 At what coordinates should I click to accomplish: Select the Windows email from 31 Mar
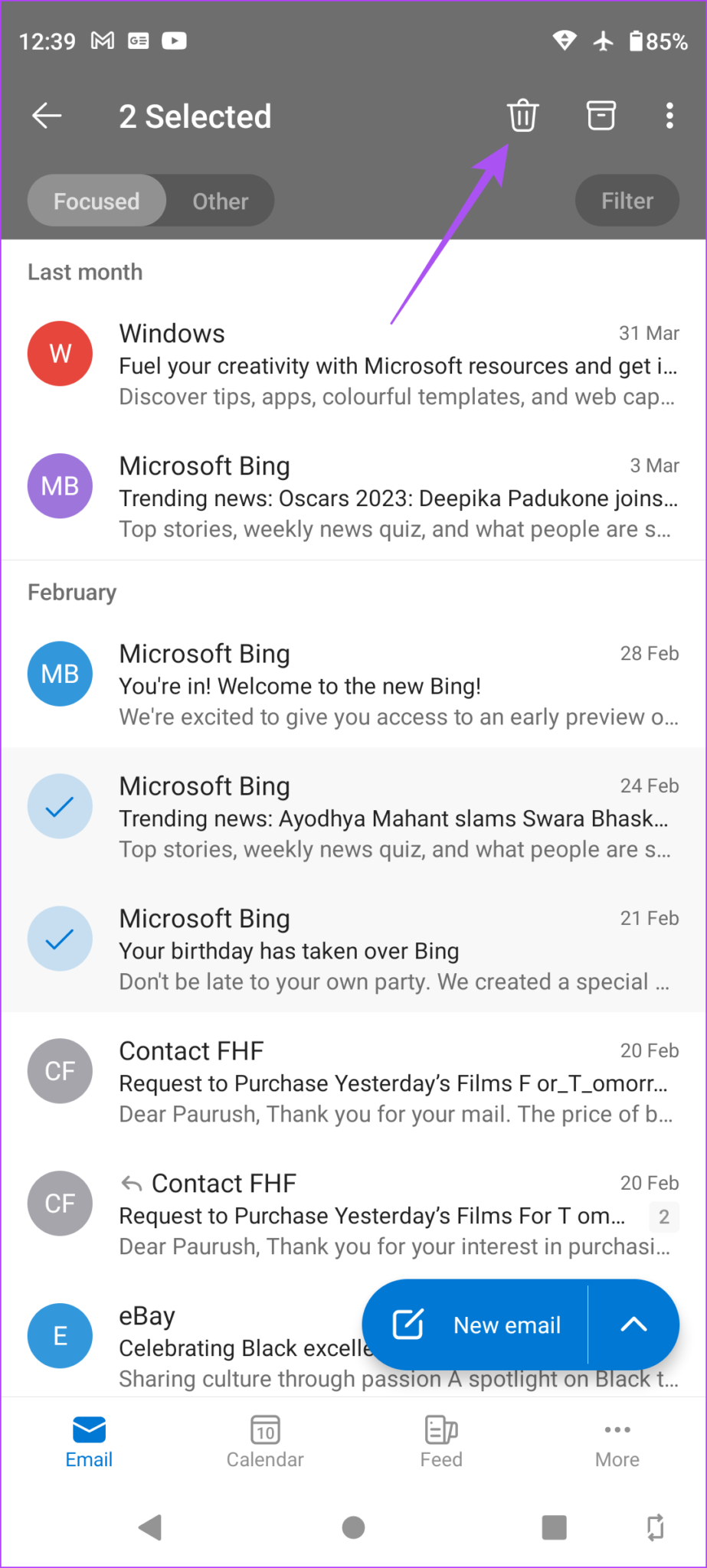click(60, 353)
